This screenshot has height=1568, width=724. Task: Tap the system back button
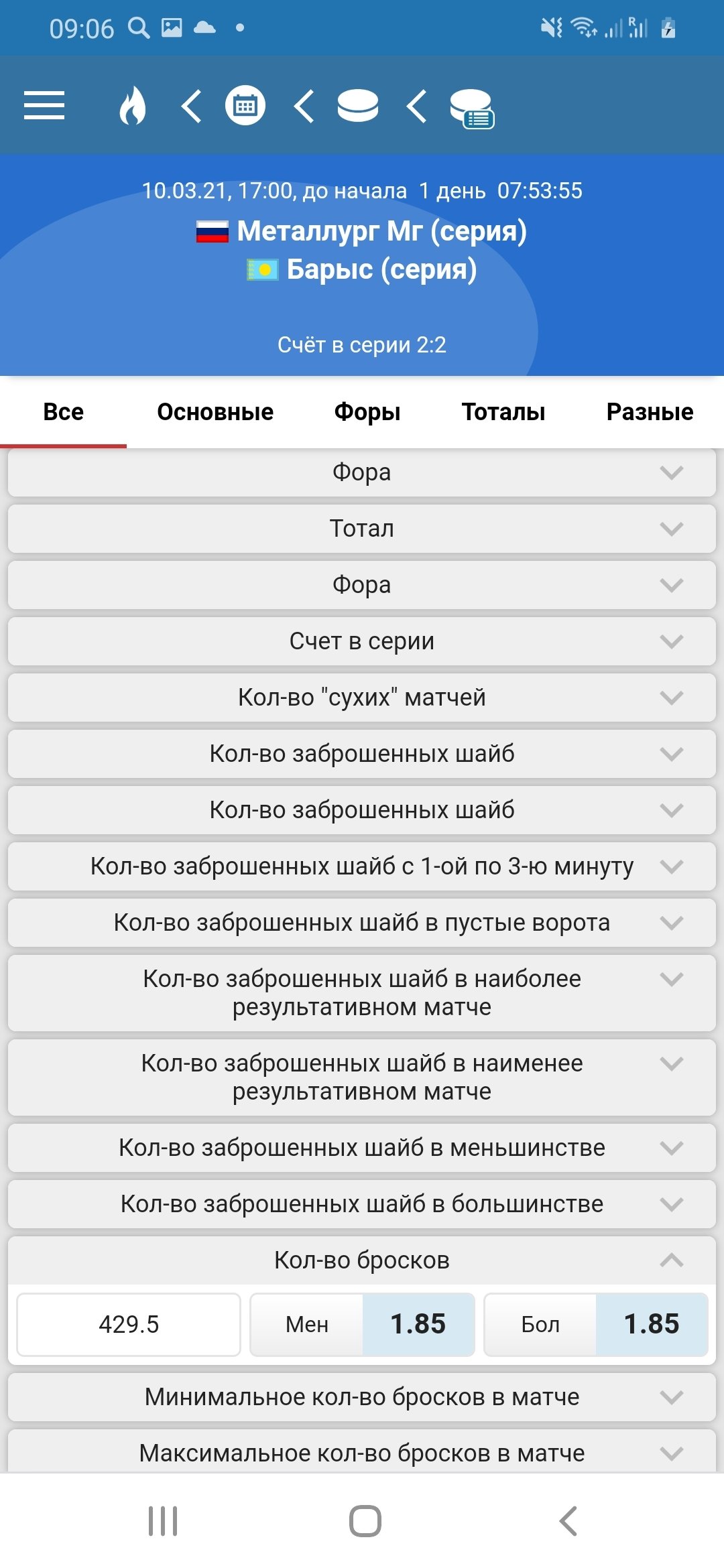click(x=568, y=1520)
